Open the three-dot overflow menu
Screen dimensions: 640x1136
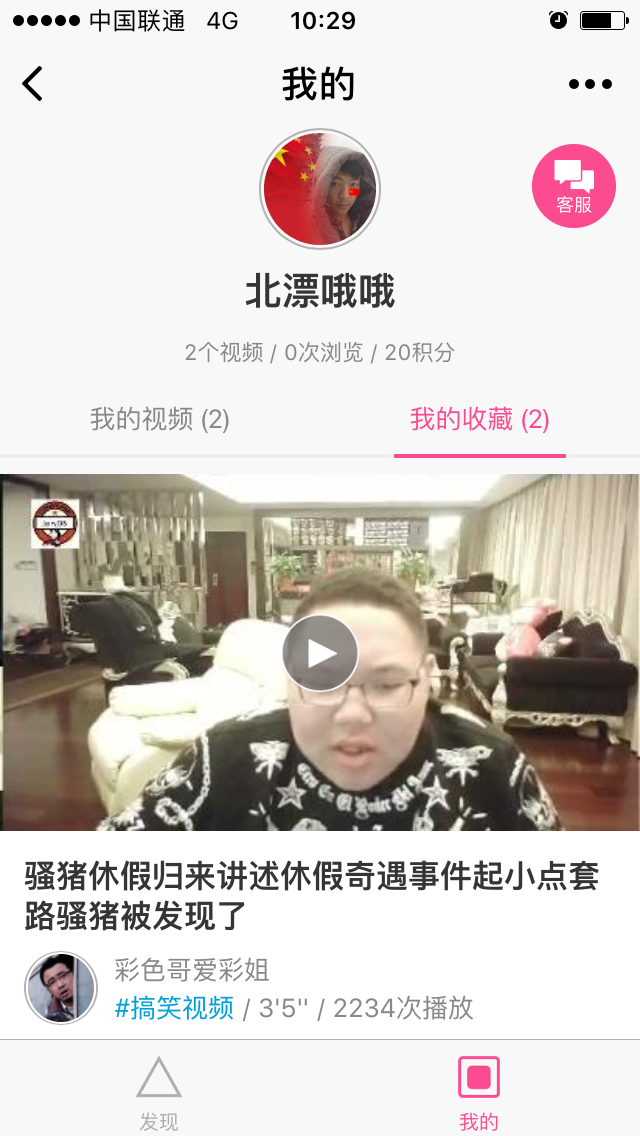point(590,85)
